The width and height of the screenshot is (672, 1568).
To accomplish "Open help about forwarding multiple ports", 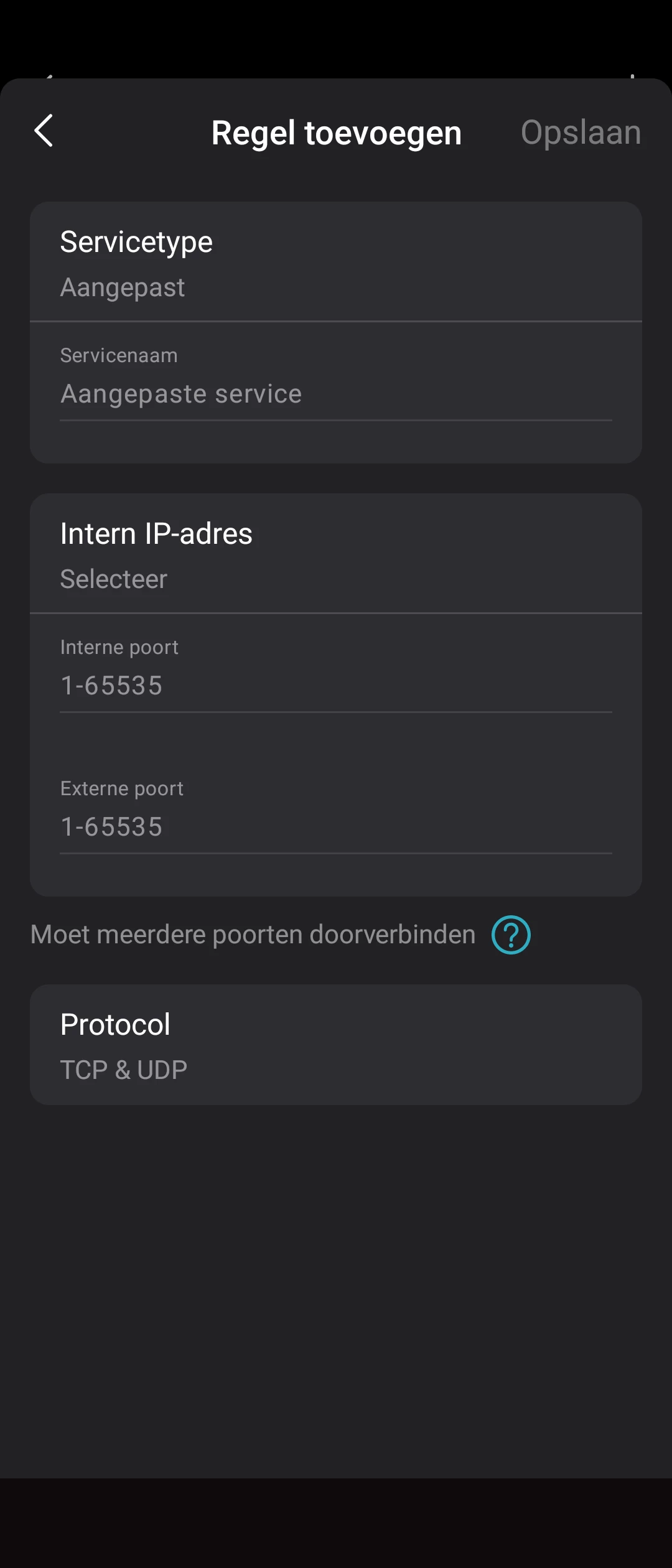I will coord(511,935).
